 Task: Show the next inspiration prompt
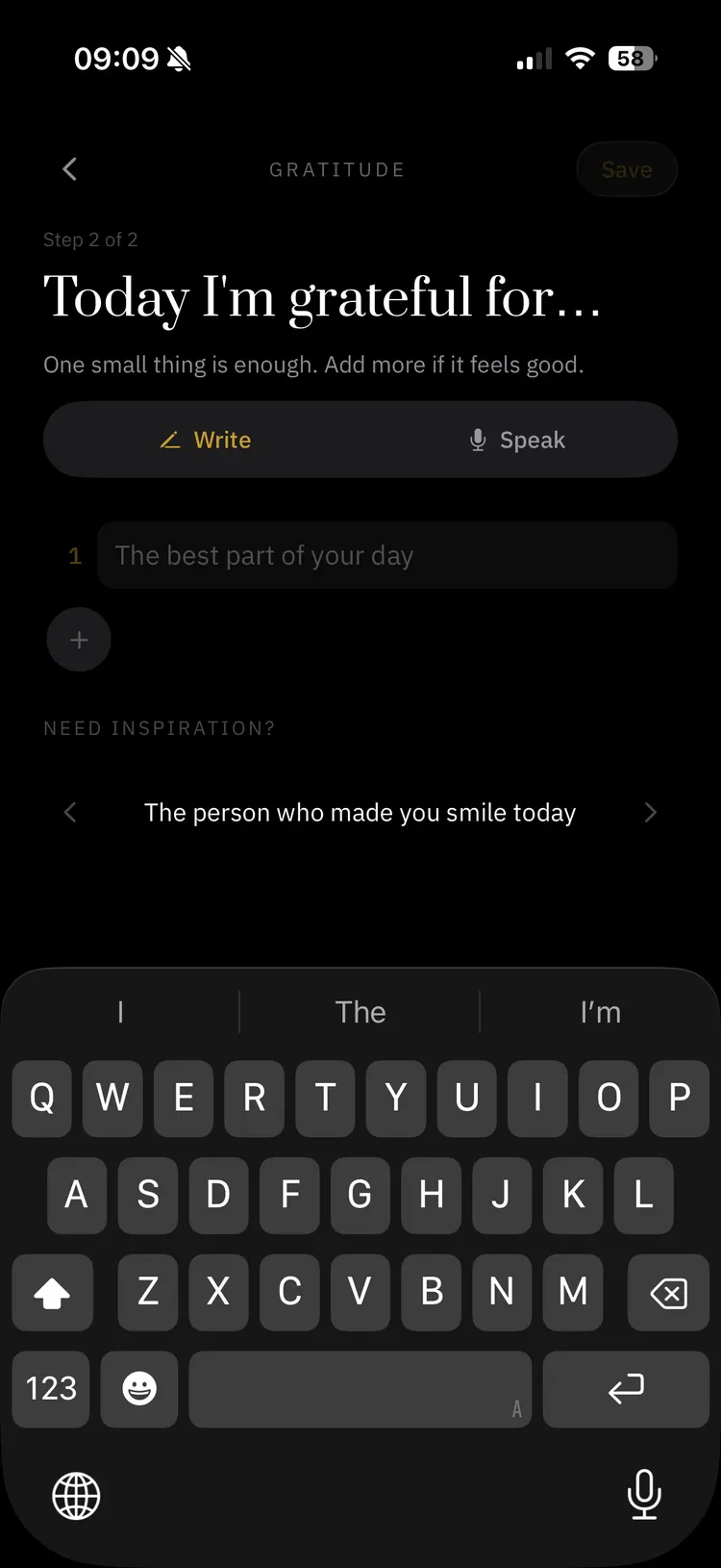point(650,813)
